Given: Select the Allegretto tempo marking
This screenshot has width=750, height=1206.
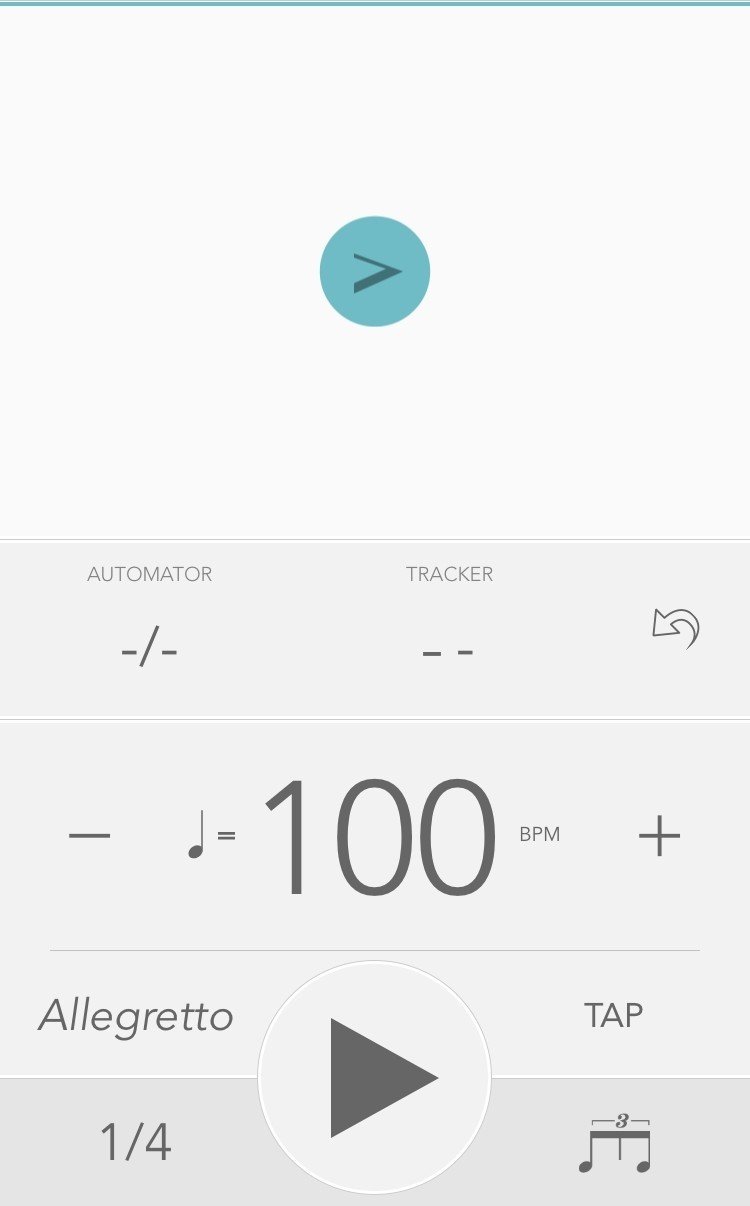Looking at the screenshot, I should coord(136,1016).
